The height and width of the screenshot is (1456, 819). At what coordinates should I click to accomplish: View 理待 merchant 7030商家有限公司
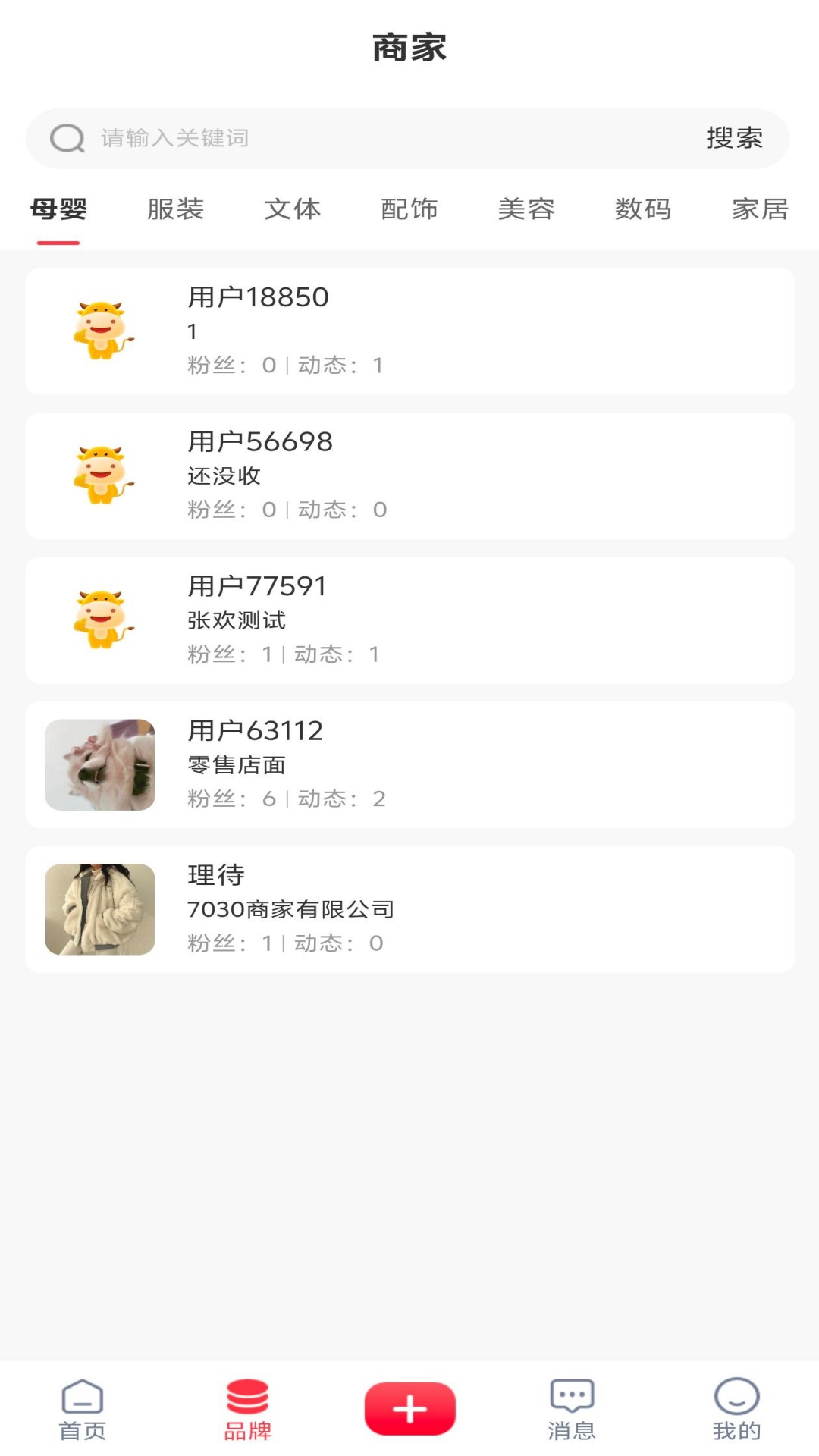[409, 909]
